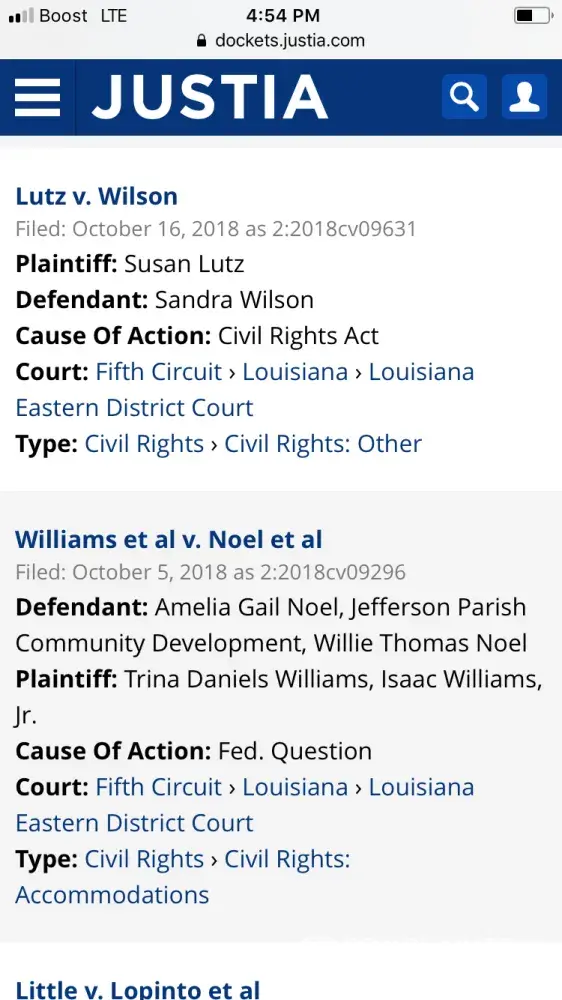The image size is (562, 1000).
Task: Go to the Justia home logo
Action: 210,97
